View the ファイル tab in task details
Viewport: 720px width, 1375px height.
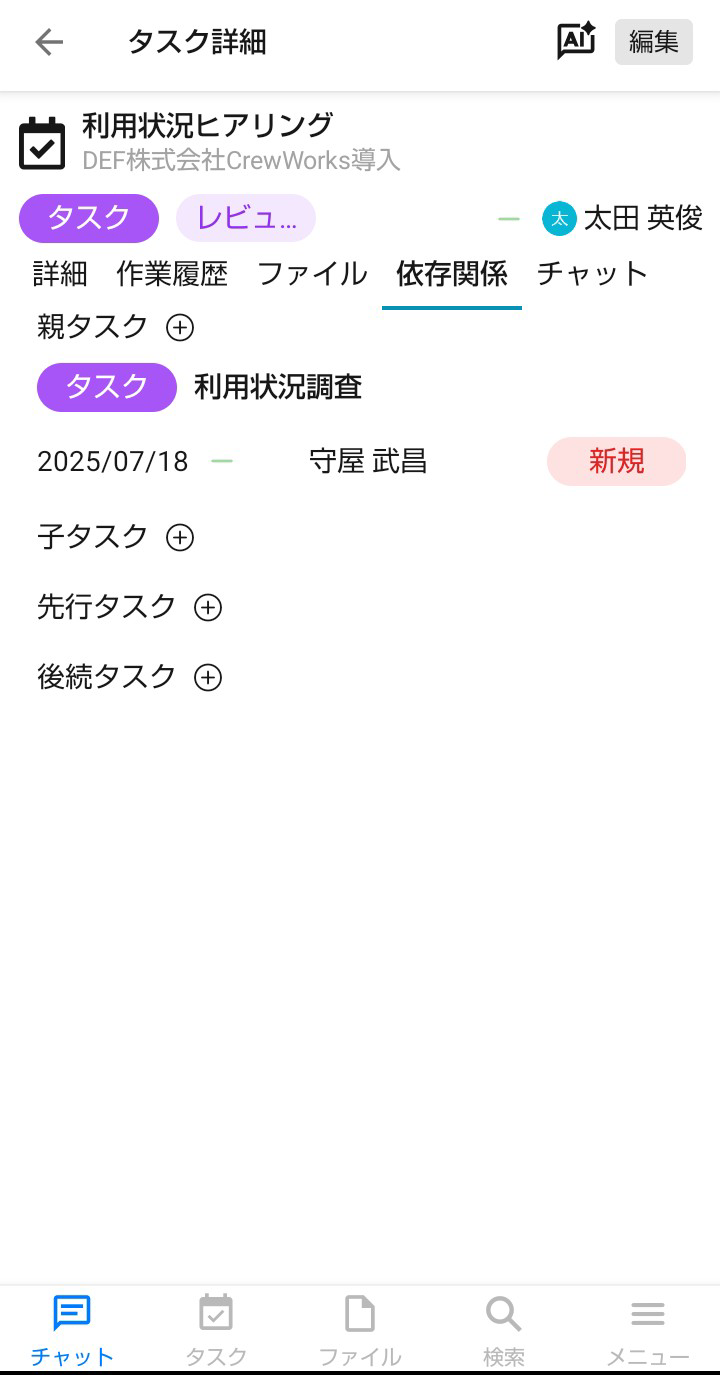[312, 274]
